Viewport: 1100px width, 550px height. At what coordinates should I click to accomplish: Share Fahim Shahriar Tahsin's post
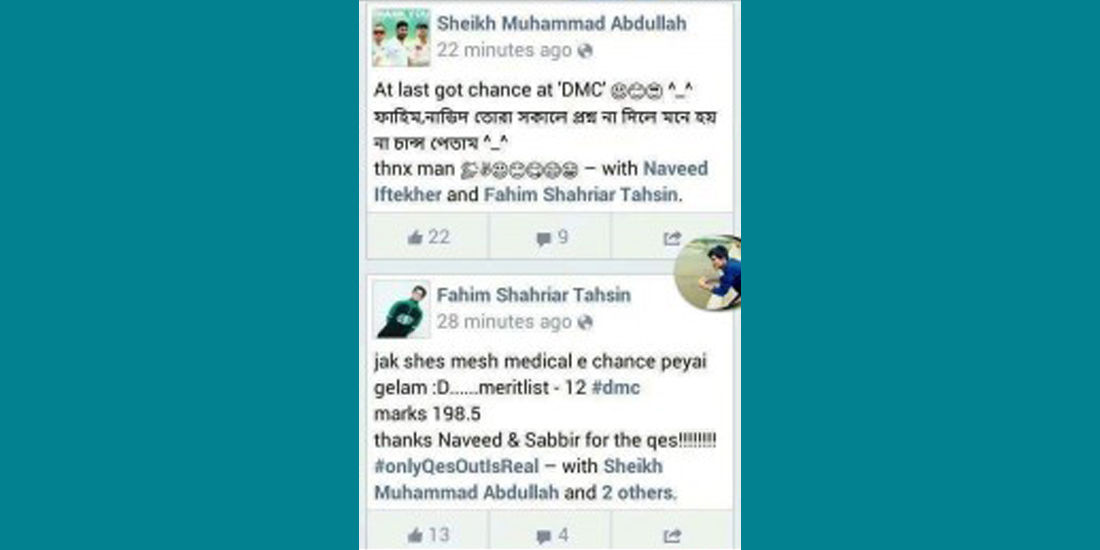tap(671, 535)
